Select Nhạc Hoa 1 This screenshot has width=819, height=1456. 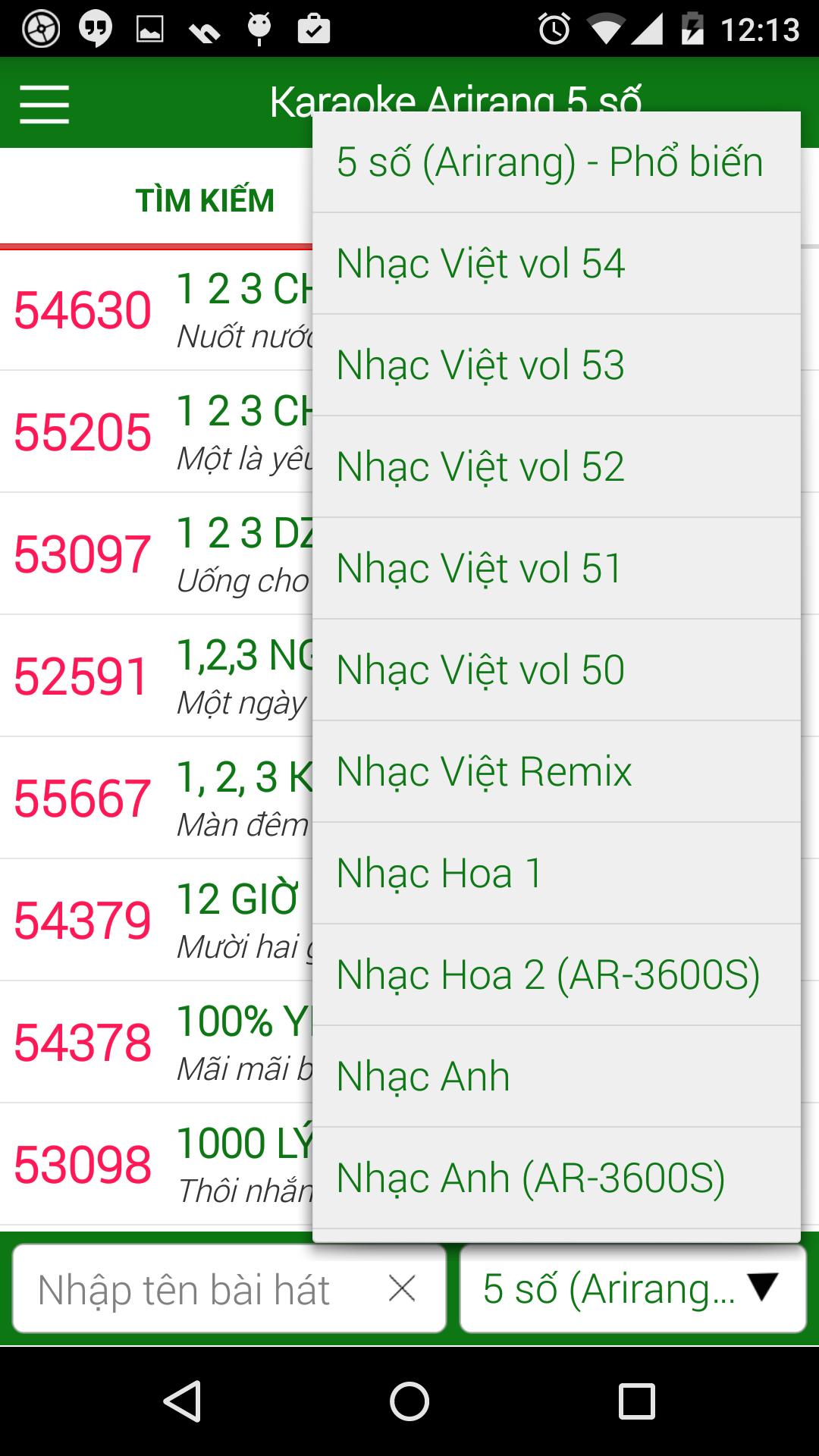(x=556, y=874)
